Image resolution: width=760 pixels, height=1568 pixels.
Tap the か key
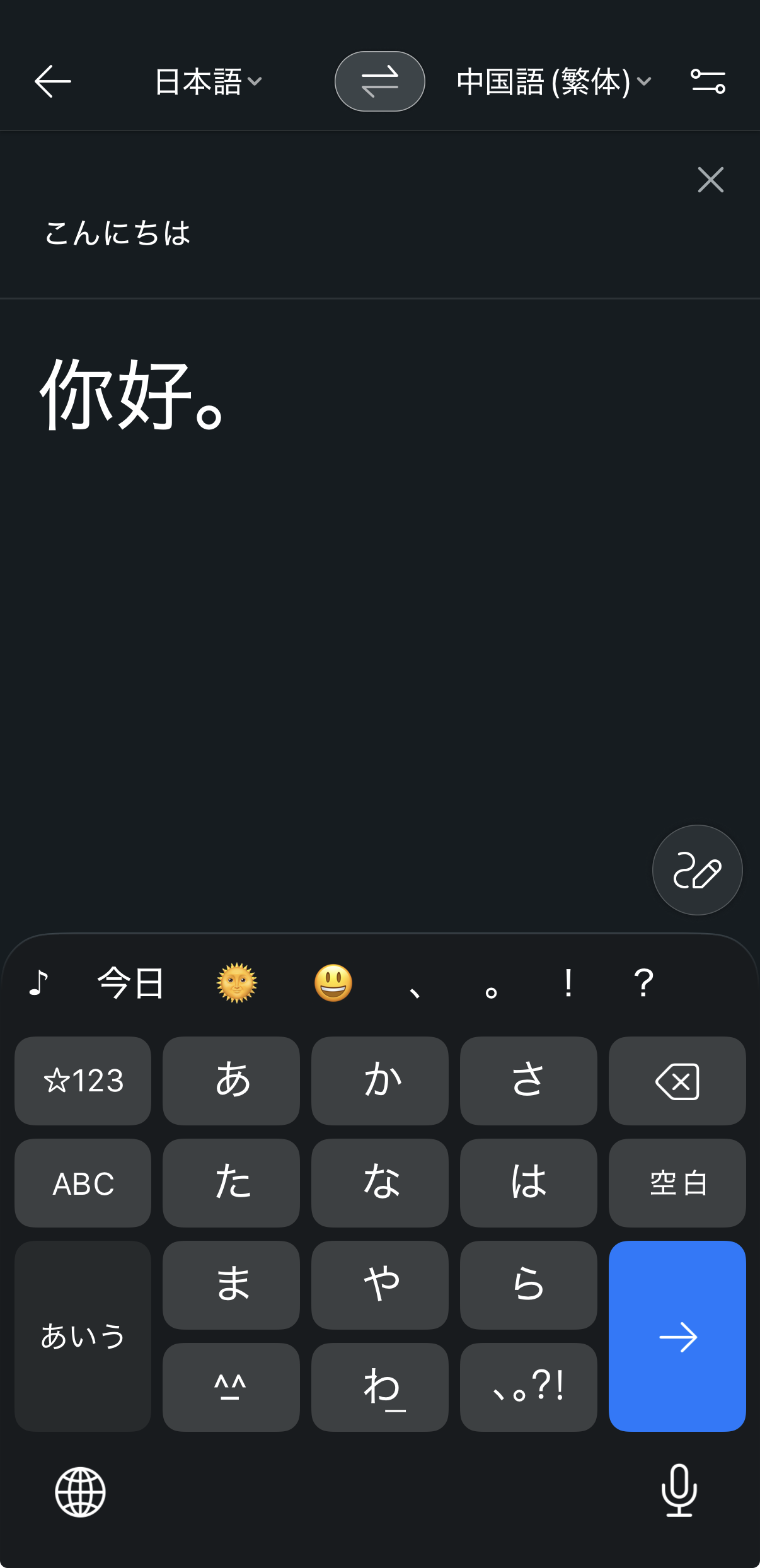click(x=380, y=1081)
